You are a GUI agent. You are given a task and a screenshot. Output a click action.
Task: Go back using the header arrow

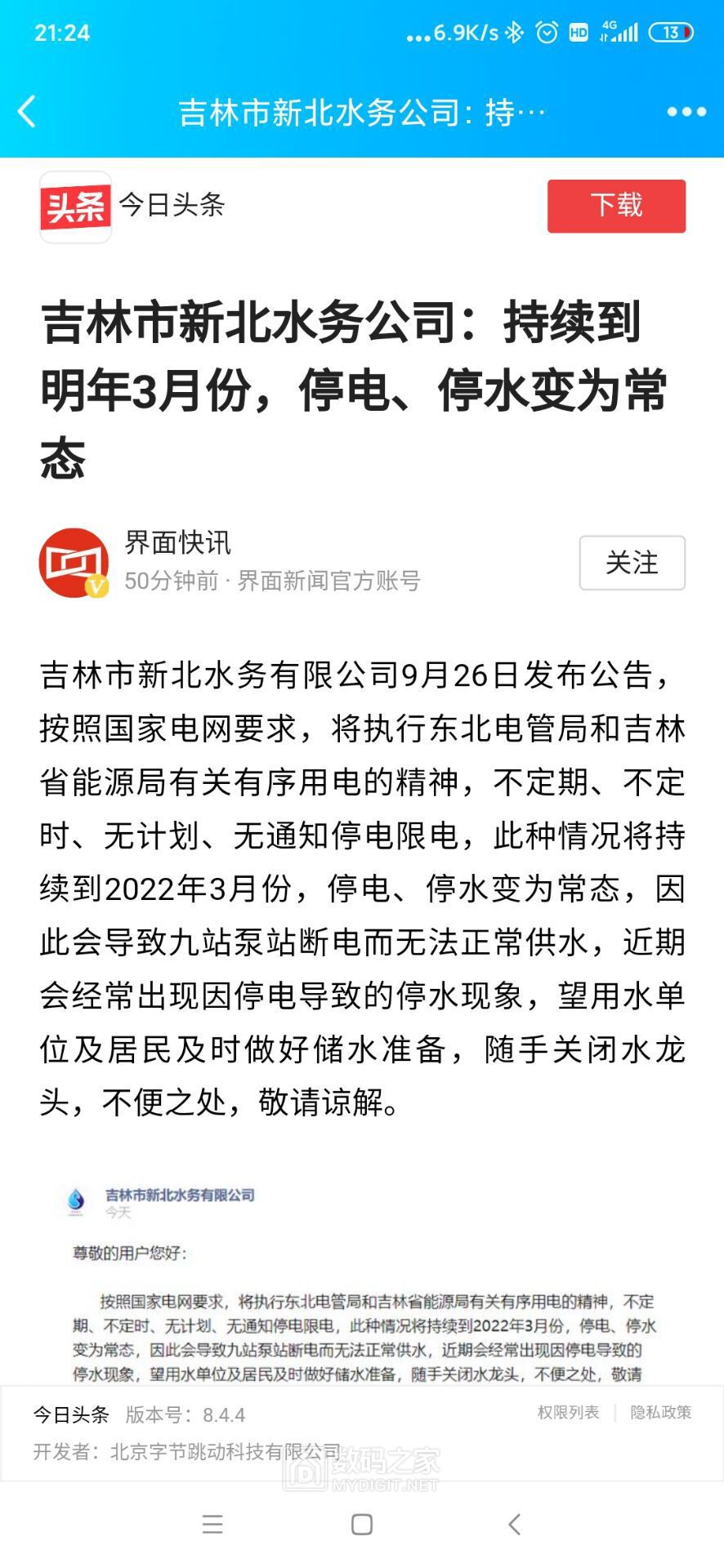coord(27,111)
